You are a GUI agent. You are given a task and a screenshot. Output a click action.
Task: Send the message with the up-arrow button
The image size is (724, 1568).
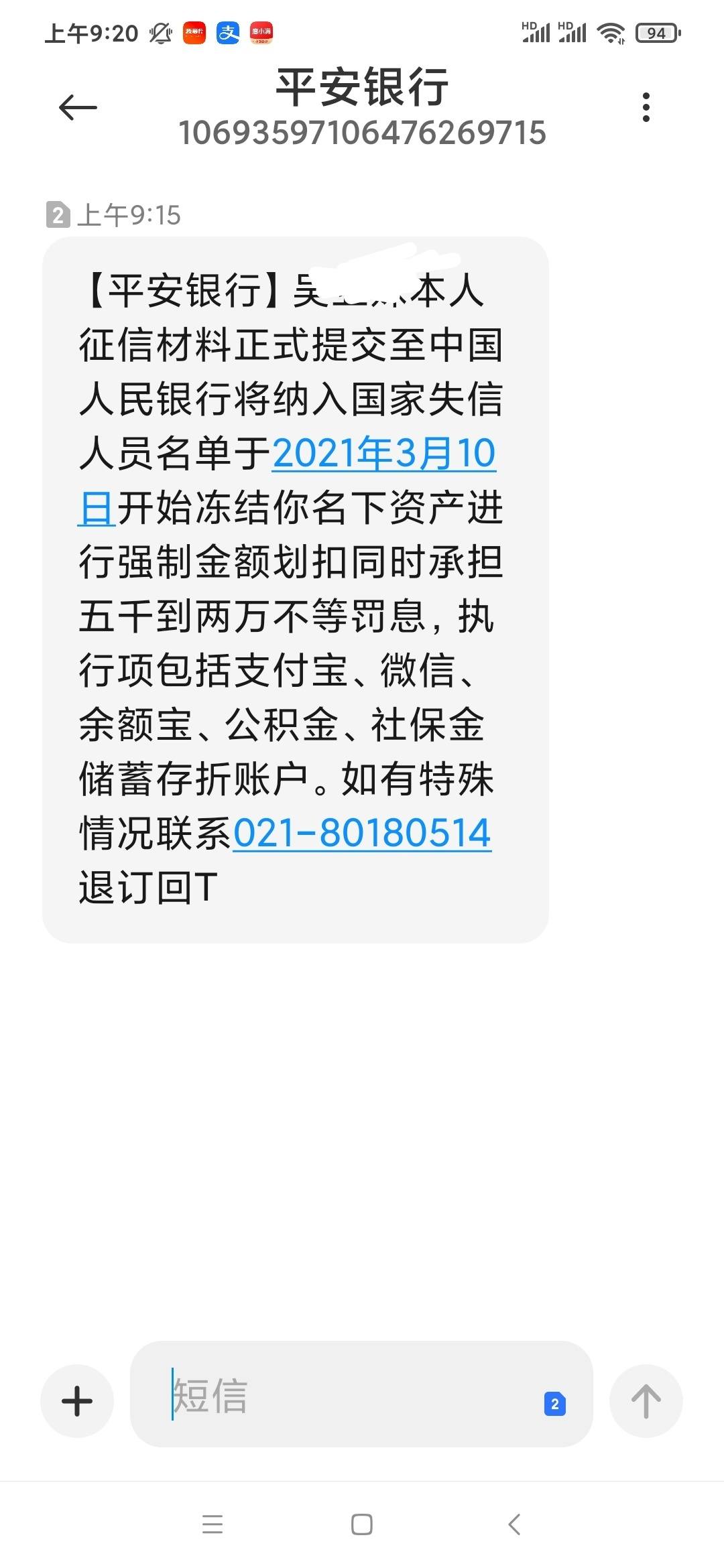coord(646,1401)
